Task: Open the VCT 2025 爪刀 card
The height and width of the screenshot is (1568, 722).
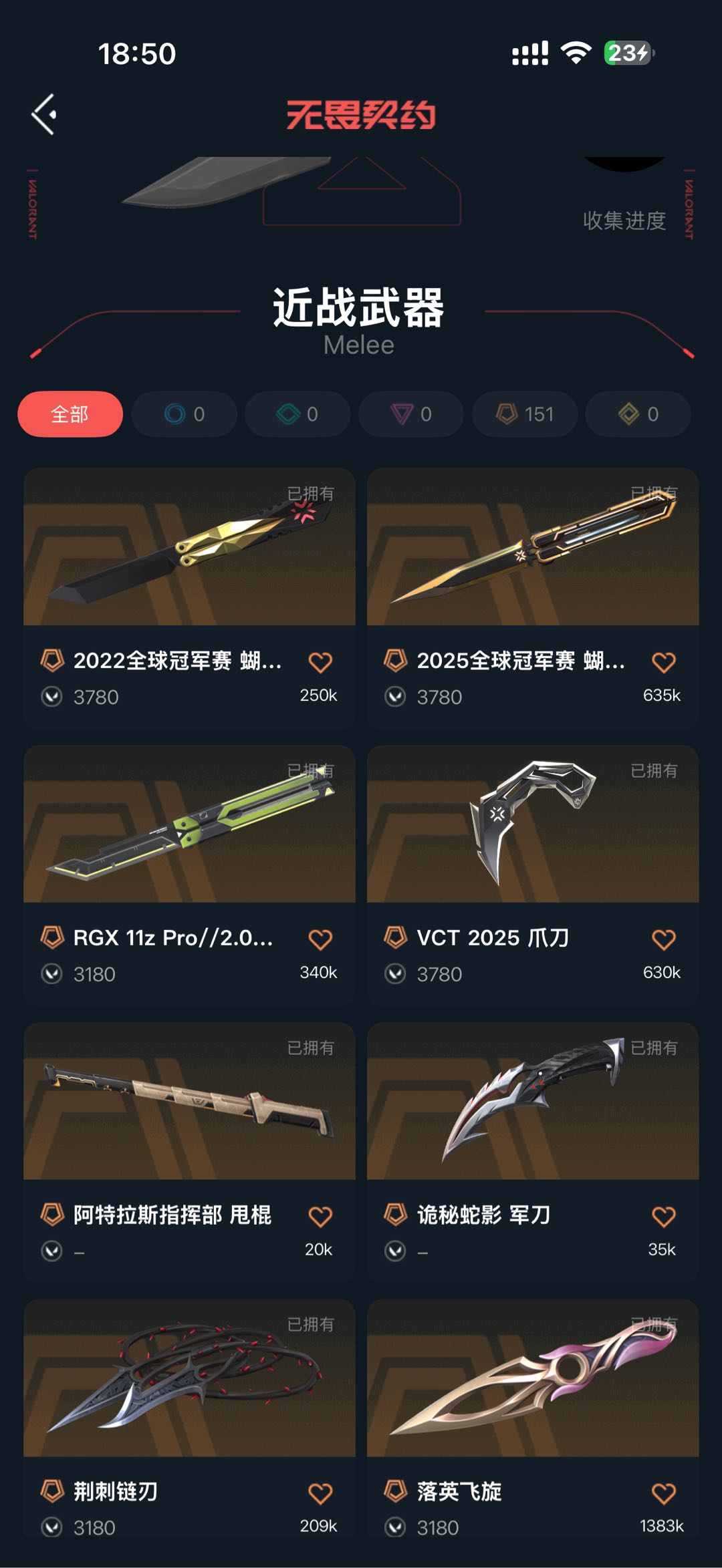Action: (x=533, y=875)
